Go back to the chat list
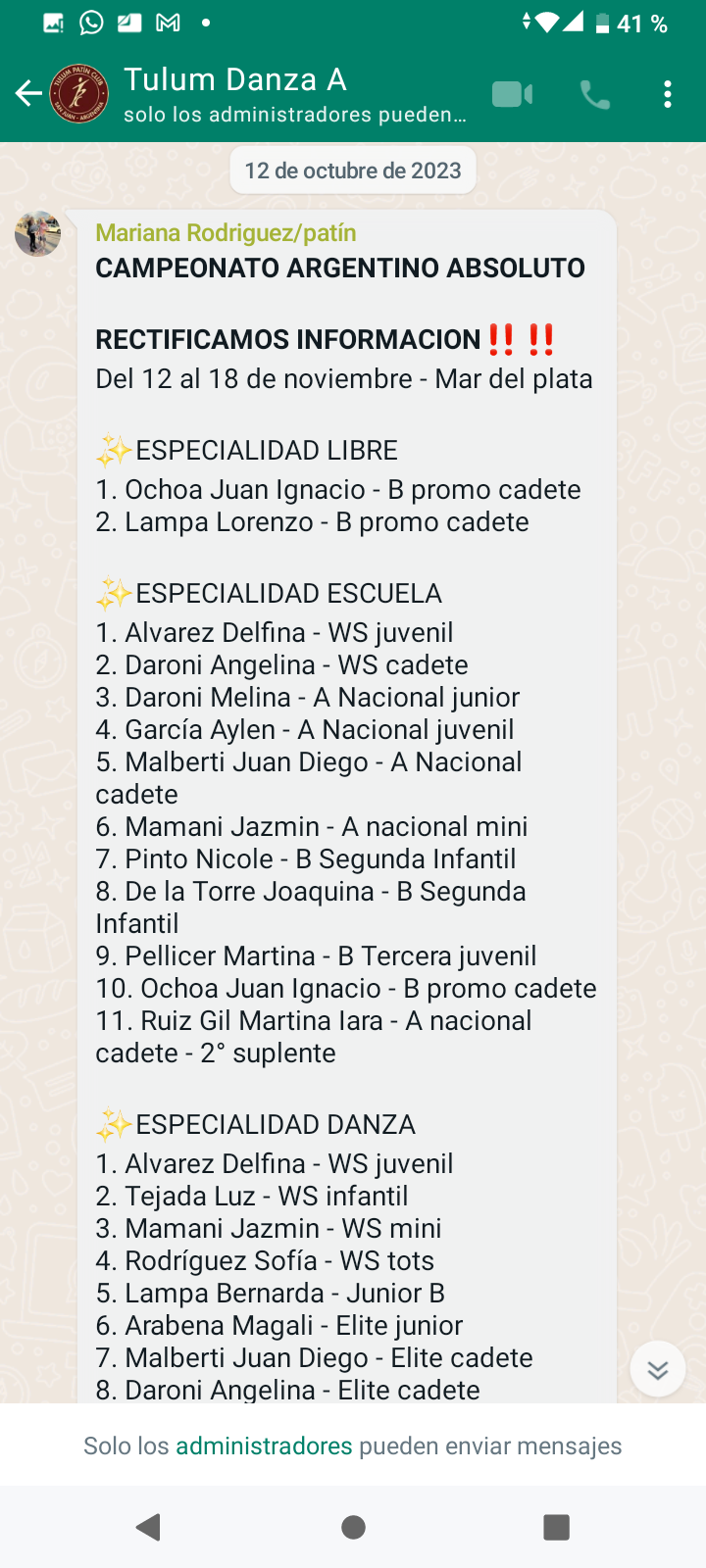Viewport: 706px width, 1568px height. point(28,94)
